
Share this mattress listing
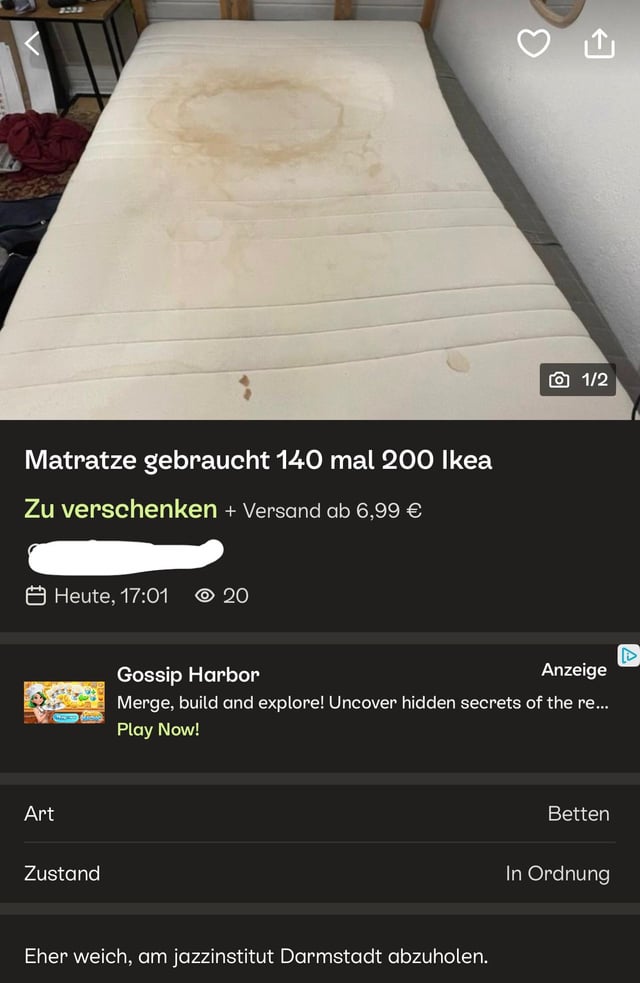click(599, 43)
